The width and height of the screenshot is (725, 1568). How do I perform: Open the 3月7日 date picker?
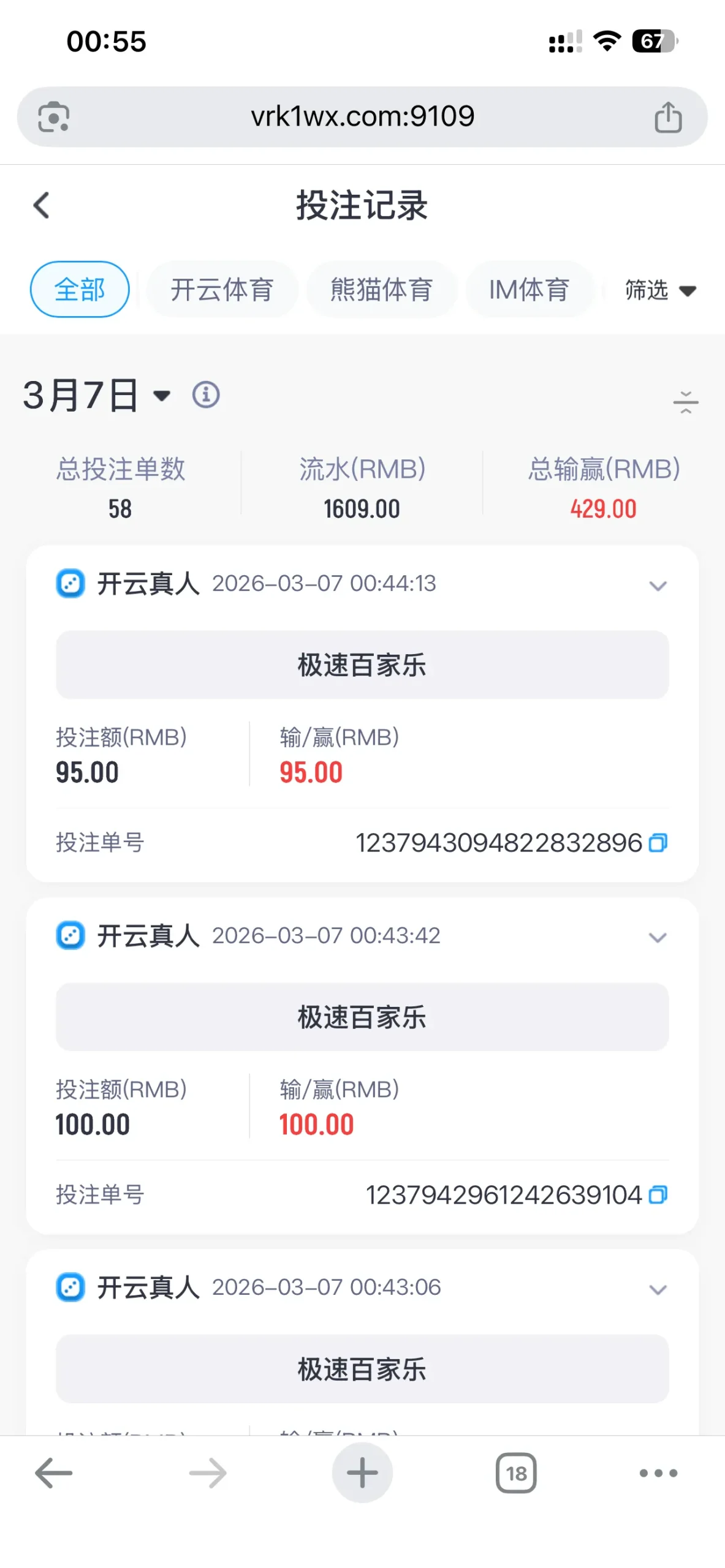pyautogui.click(x=96, y=395)
